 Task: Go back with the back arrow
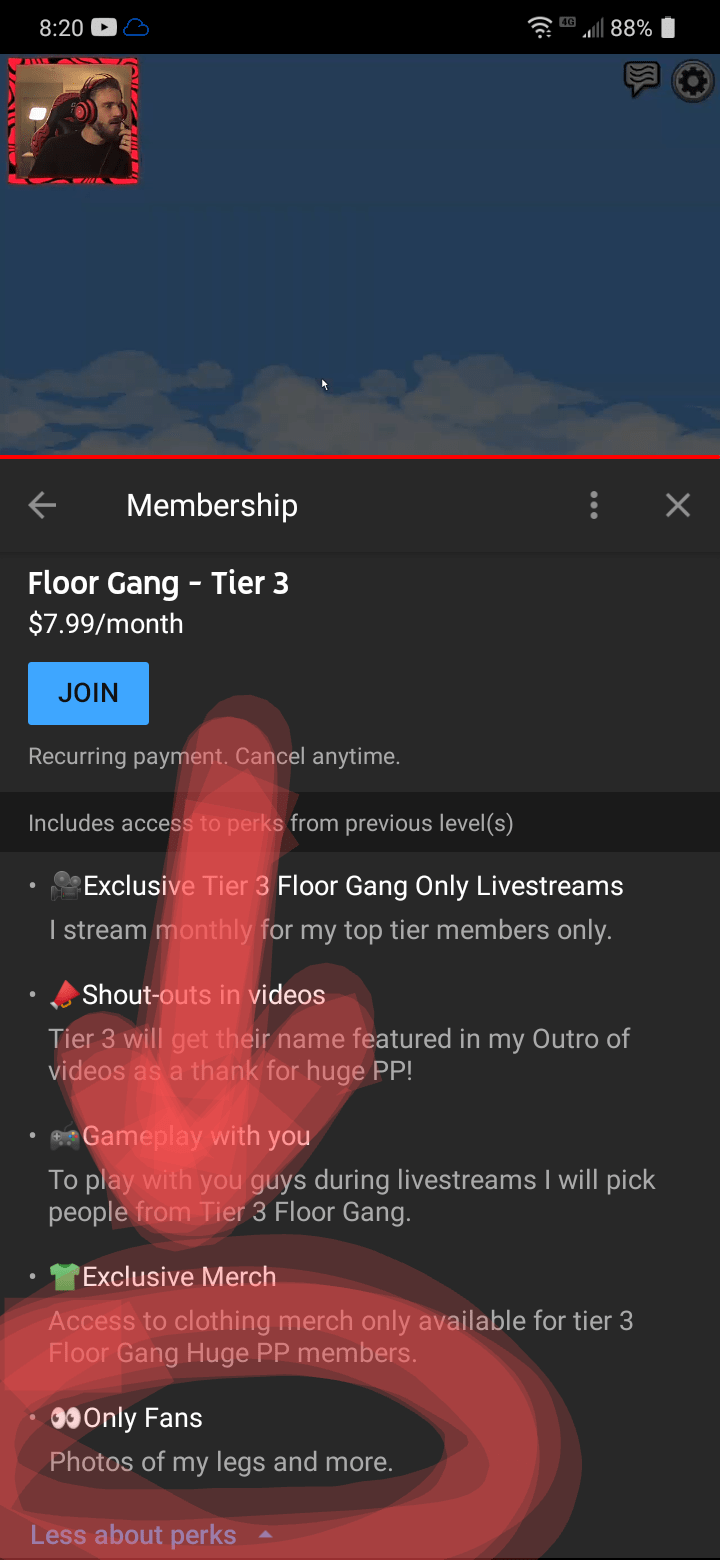42,505
